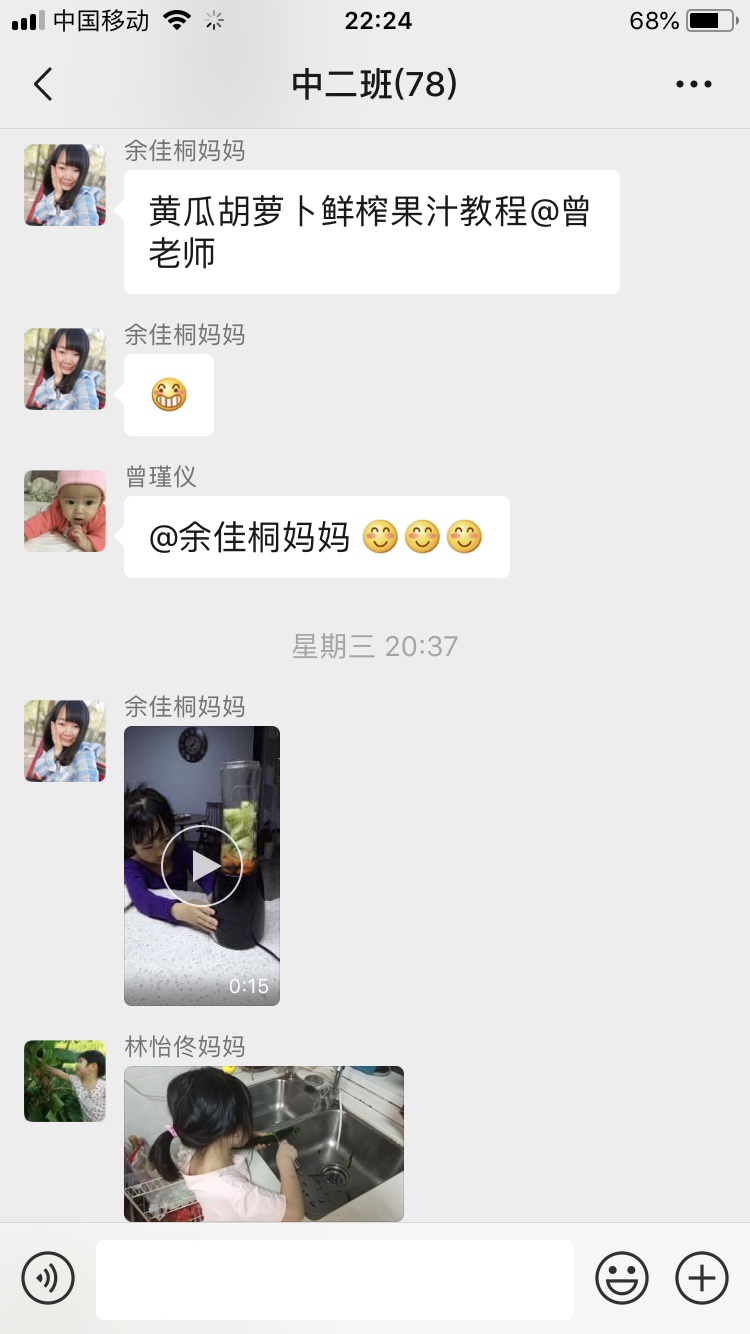
Task: Switch to voice message input
Action: pyautogui.click(x=48, y=1278)
